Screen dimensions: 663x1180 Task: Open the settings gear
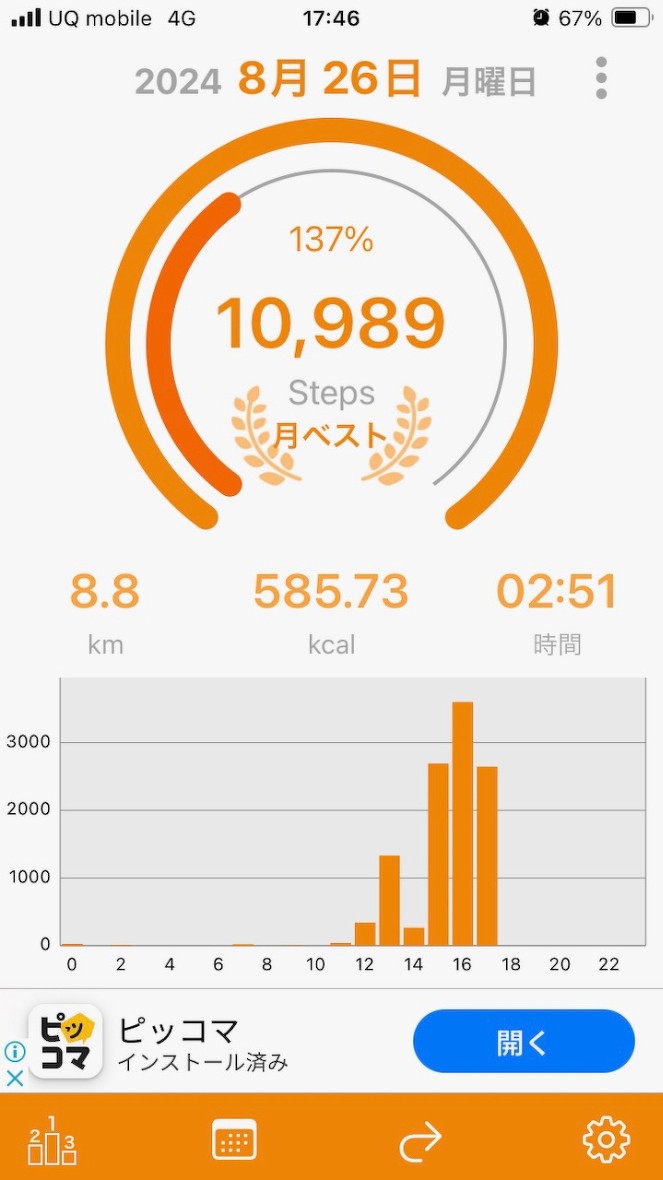(x=606, y=1140)
